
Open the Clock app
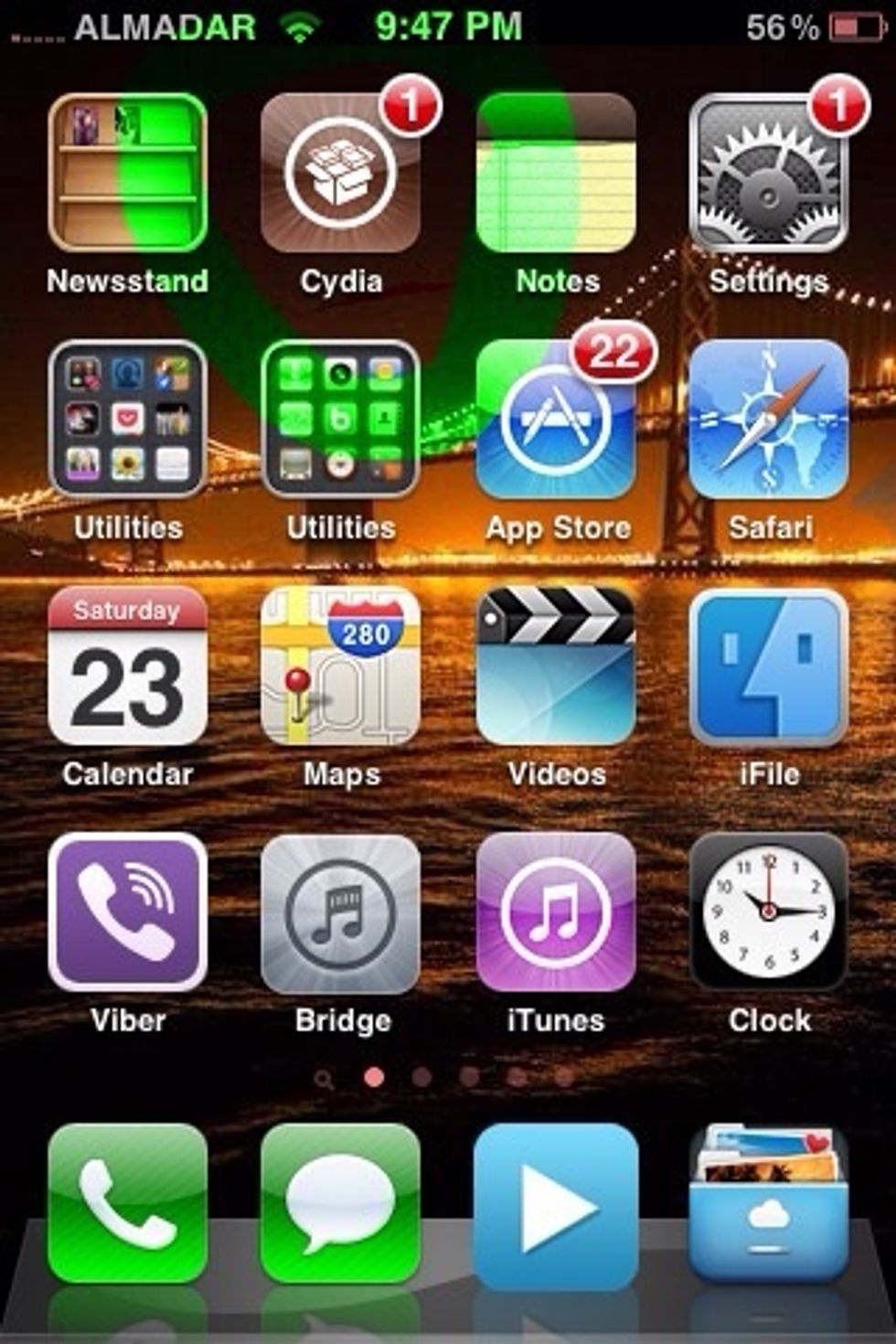click(768, 912)
